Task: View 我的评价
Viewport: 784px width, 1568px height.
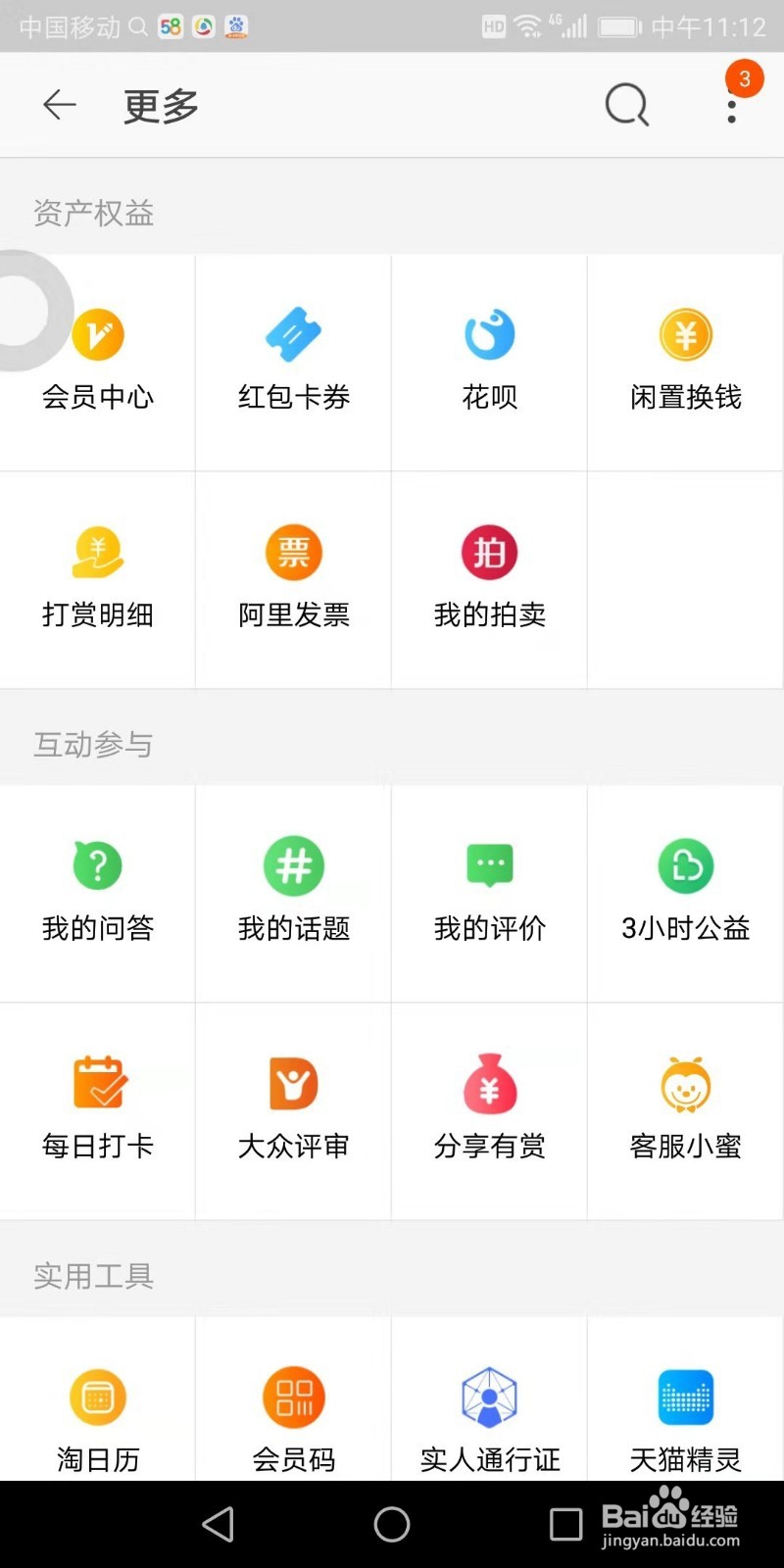Action: (x=490, y=894)
